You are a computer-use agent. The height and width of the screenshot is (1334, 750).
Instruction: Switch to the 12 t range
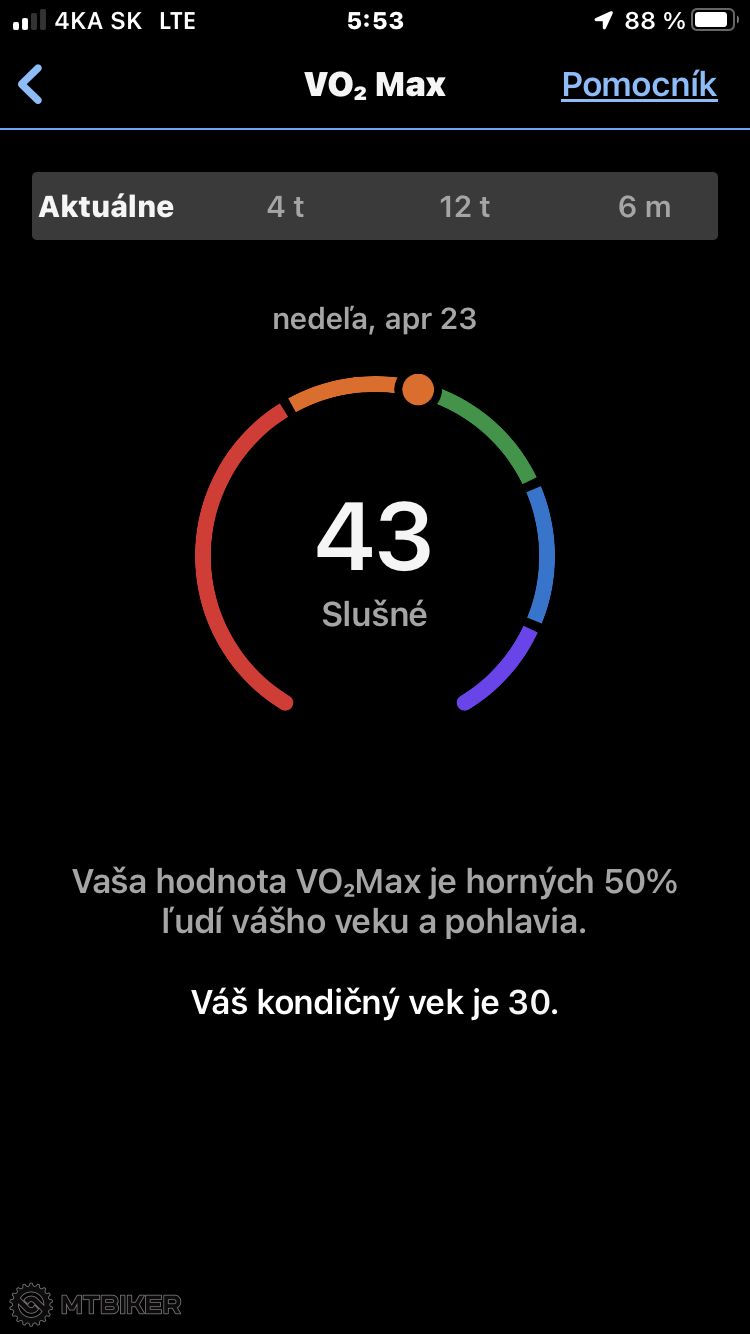click(x=465, y=207)
